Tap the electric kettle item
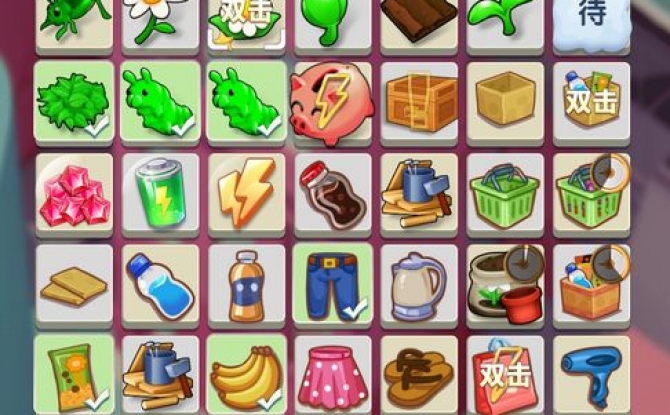 pos(418,283)
